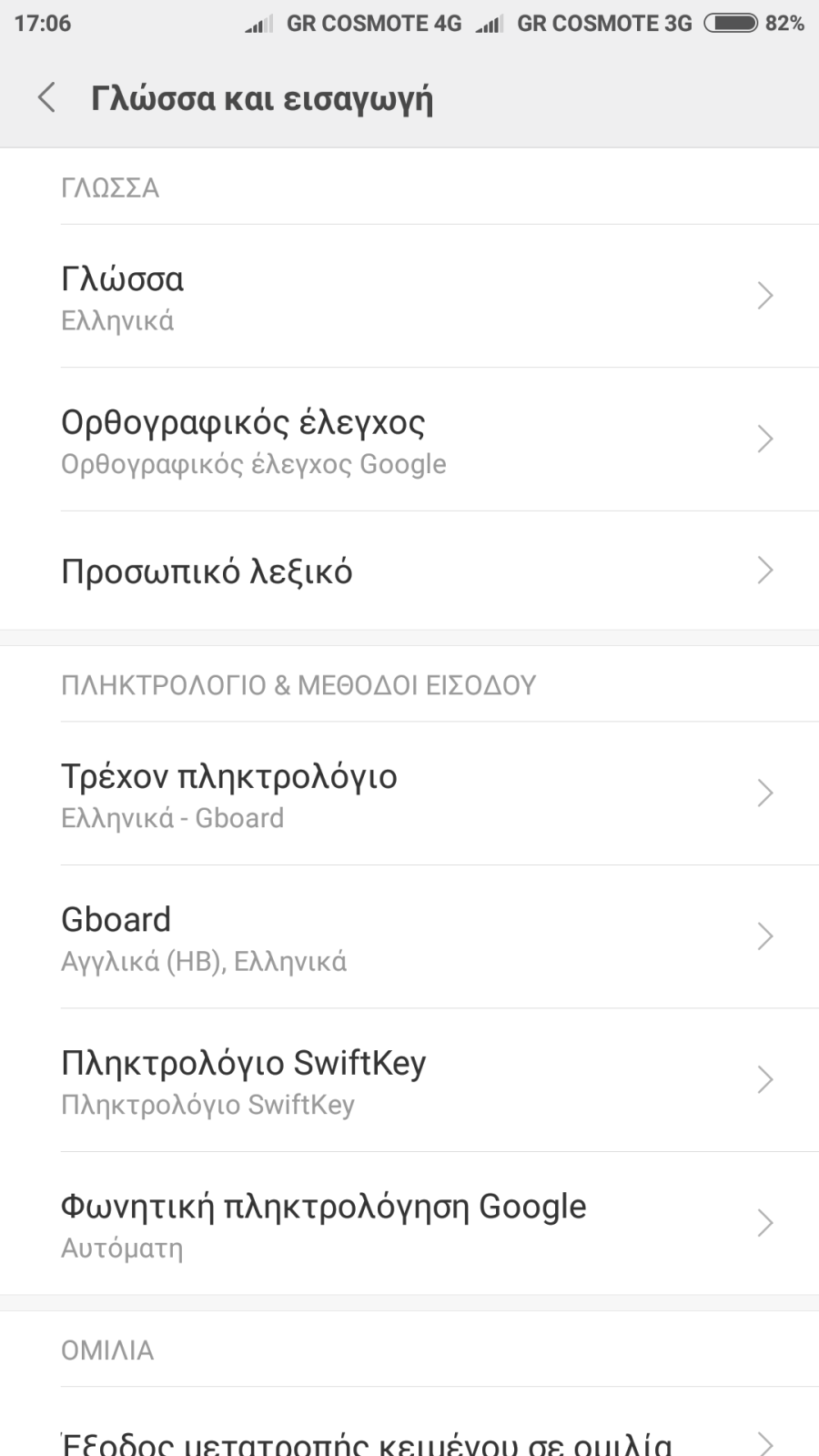819x1456 pixels.
Task: Select Τρέχον πληκτρολόγιο row
Action: click(409, 794)
